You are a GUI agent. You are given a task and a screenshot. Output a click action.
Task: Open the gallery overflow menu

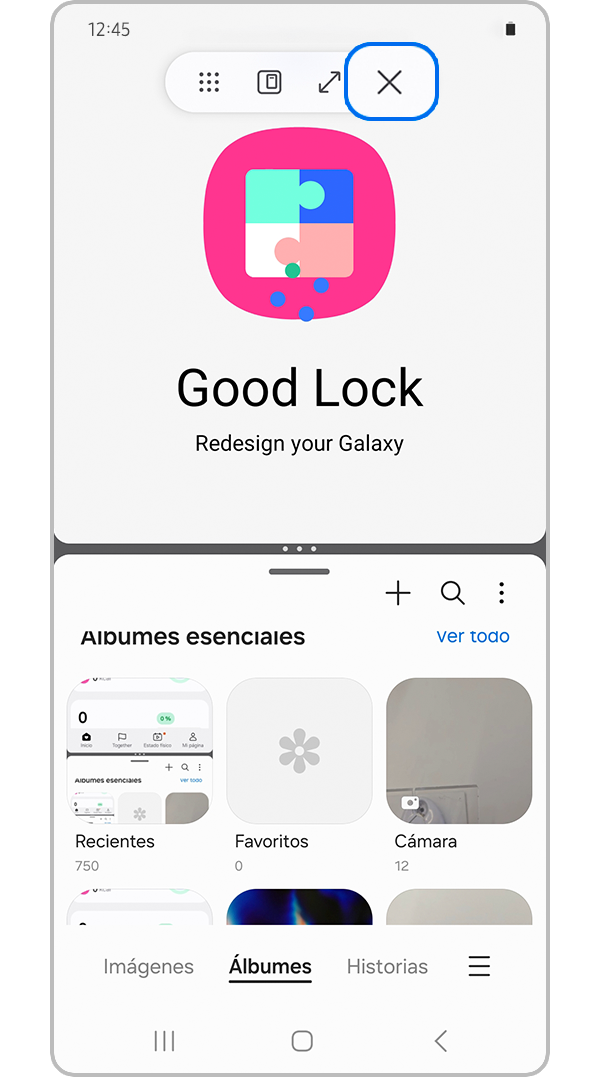coord(501,593)
